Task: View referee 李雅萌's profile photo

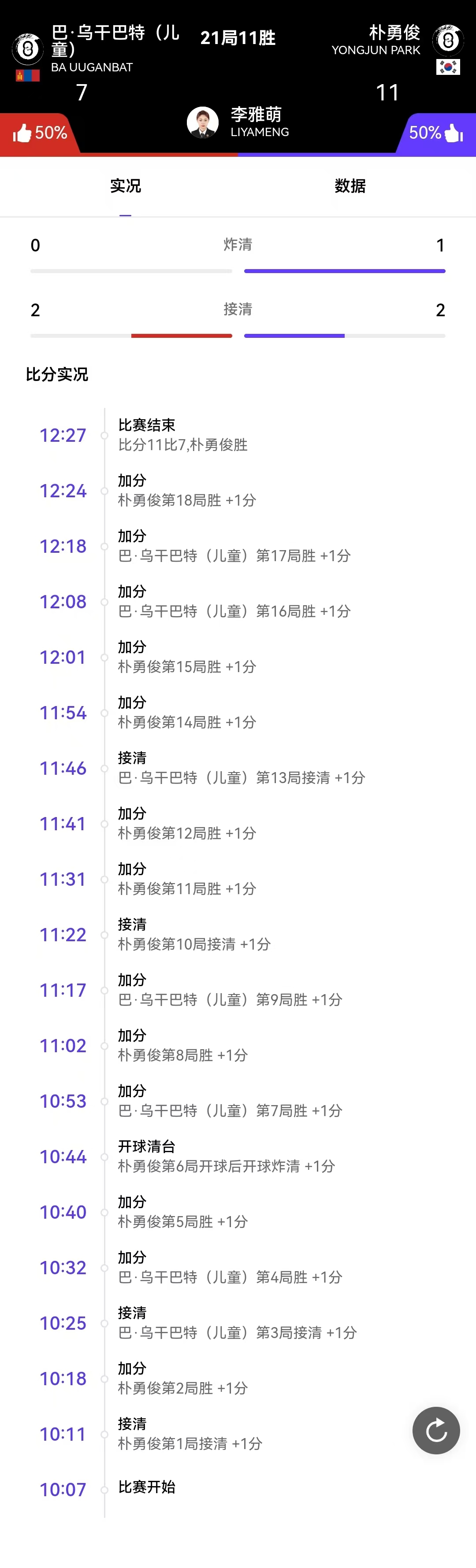Action: coord(203,122)
